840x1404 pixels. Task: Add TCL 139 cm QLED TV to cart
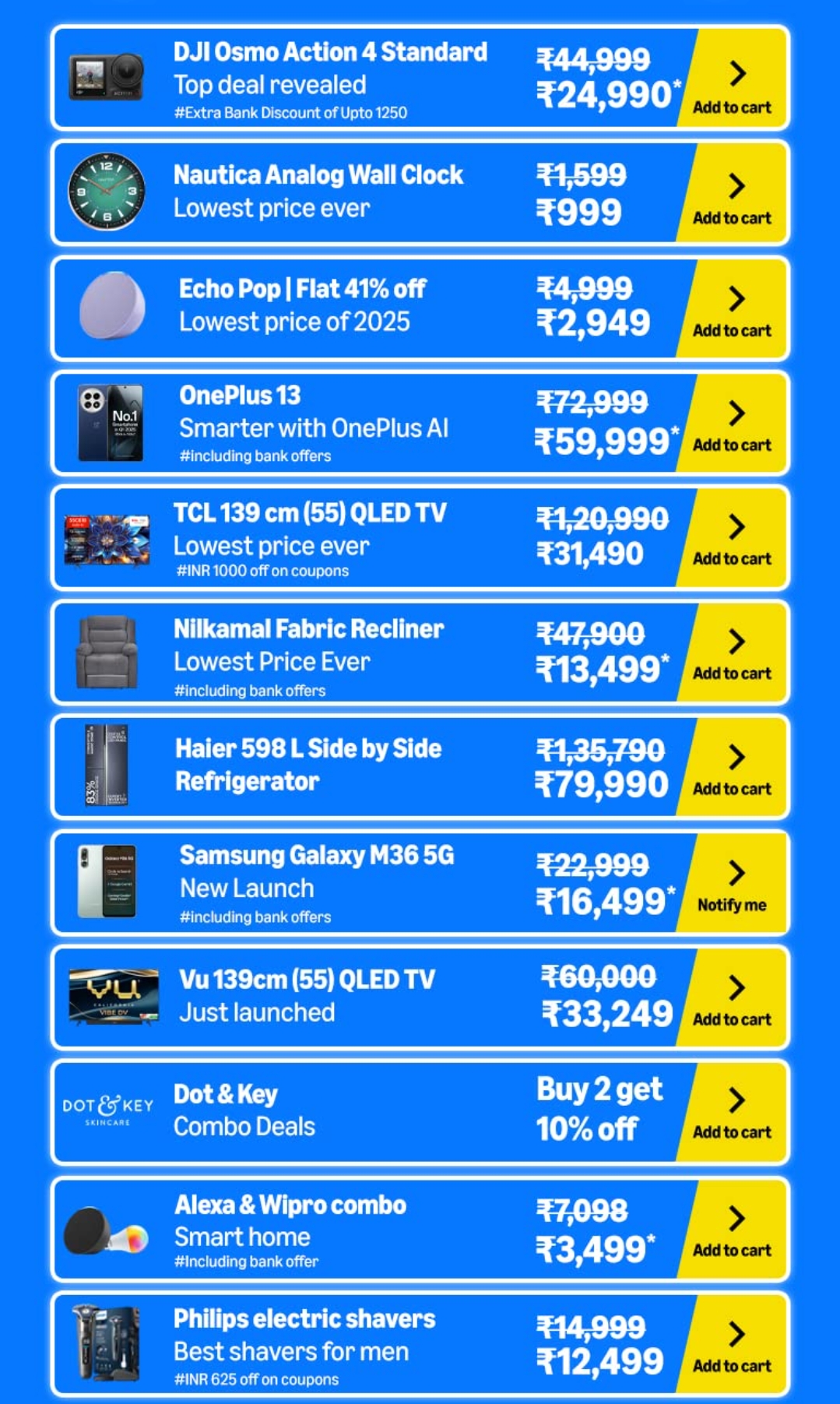pos(732,540)
